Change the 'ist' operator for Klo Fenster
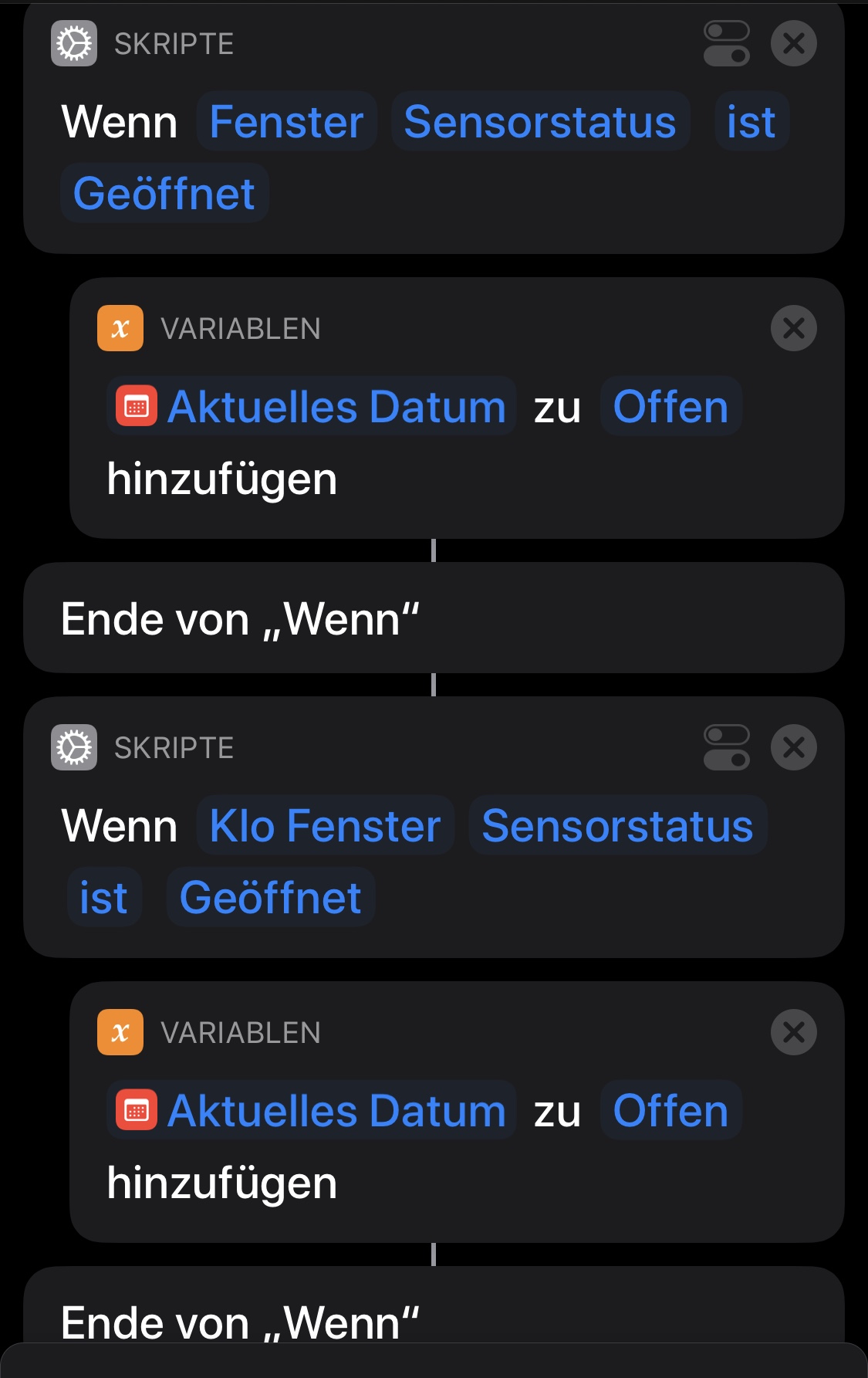Viewport: 868px width, 1378px height. tap(103, 898)
